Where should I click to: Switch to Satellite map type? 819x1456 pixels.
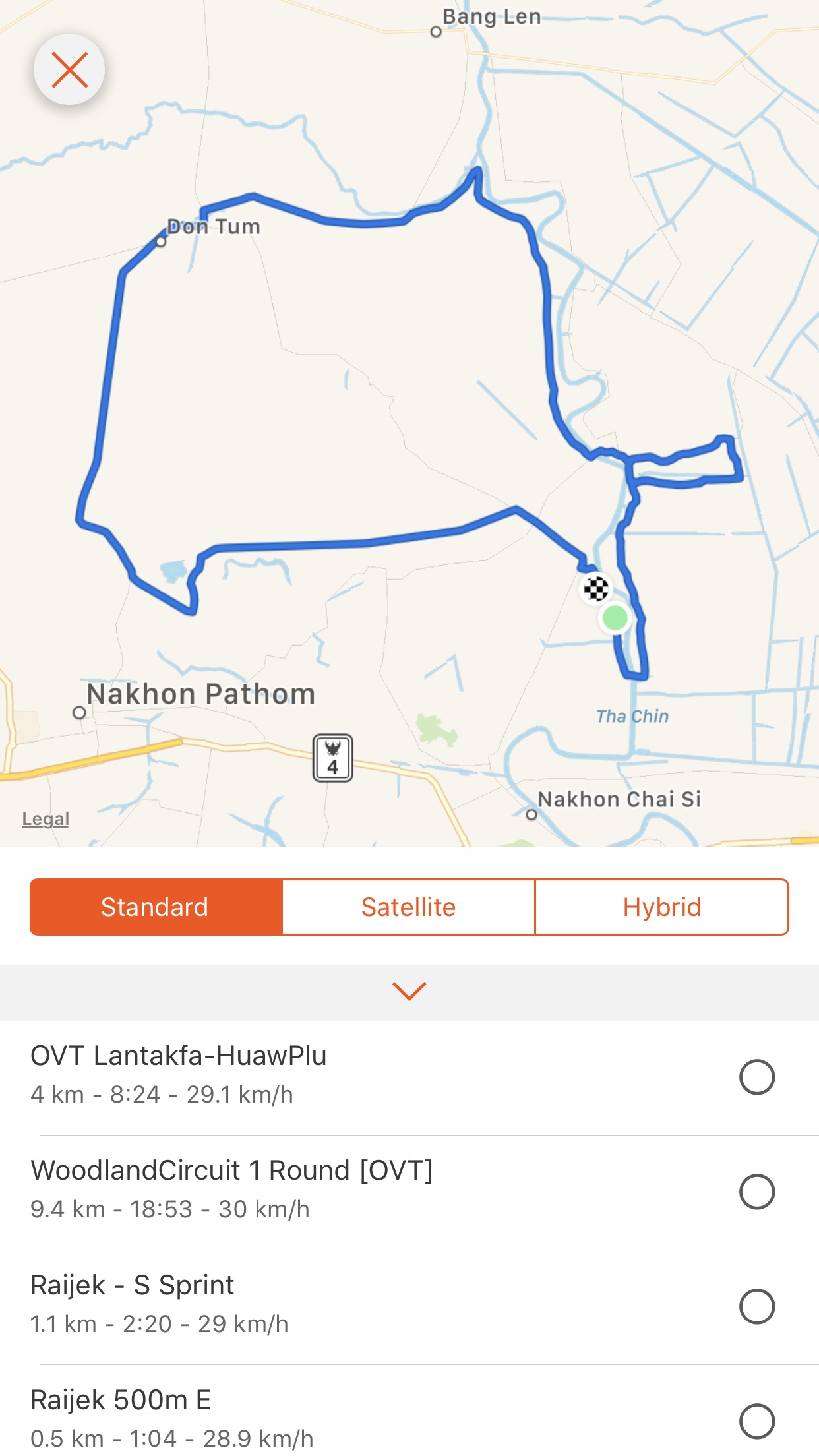408,907
